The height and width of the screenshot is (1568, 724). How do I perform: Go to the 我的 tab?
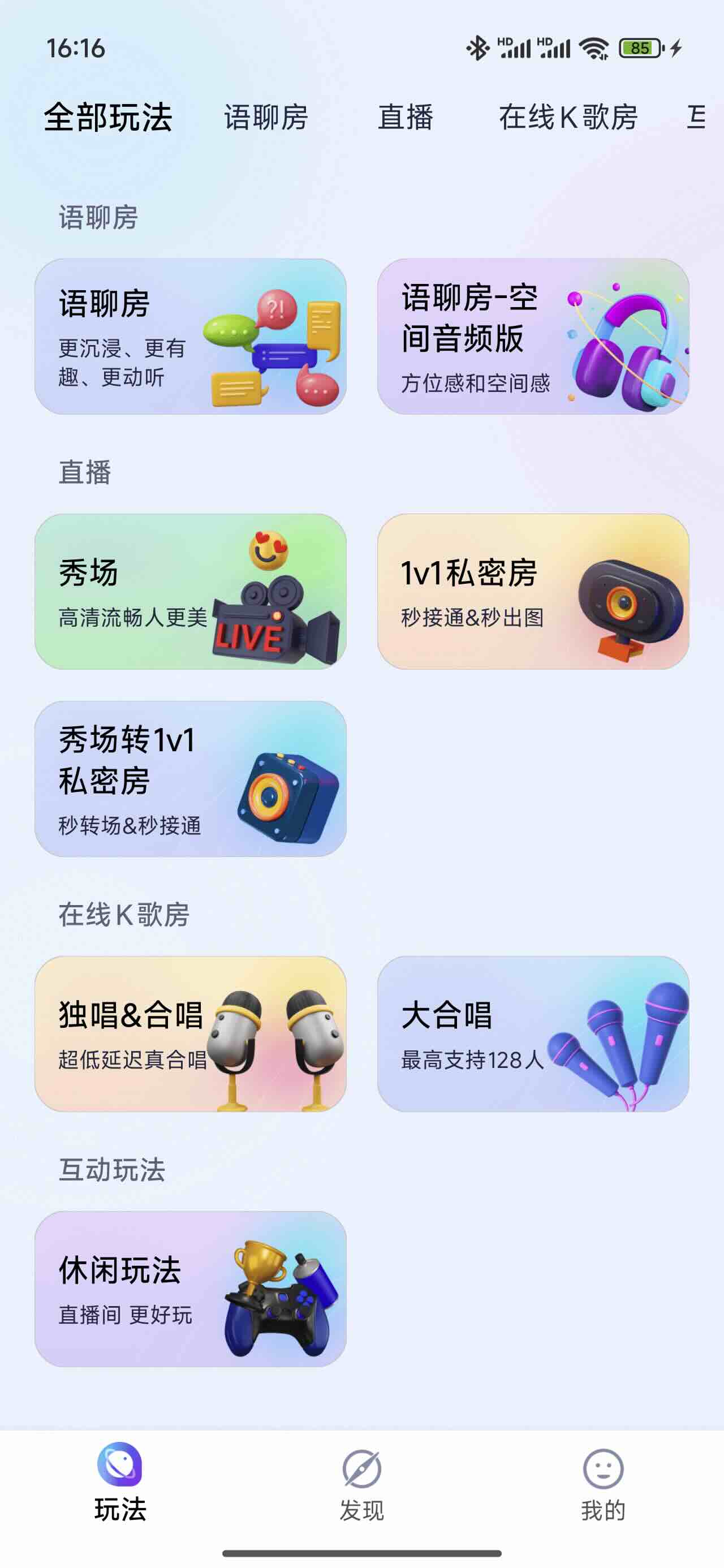(x=603, y=1482)
